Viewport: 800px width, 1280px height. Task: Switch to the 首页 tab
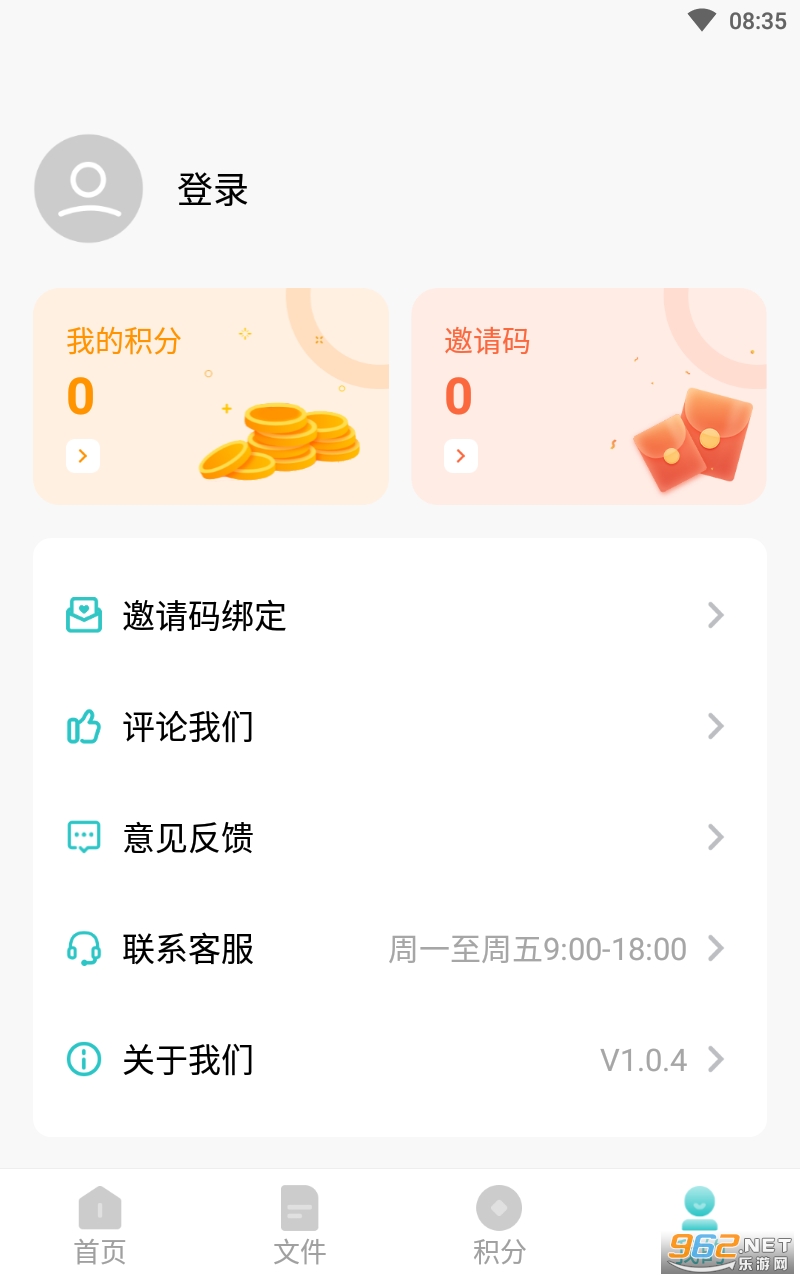pos(100,1225)
